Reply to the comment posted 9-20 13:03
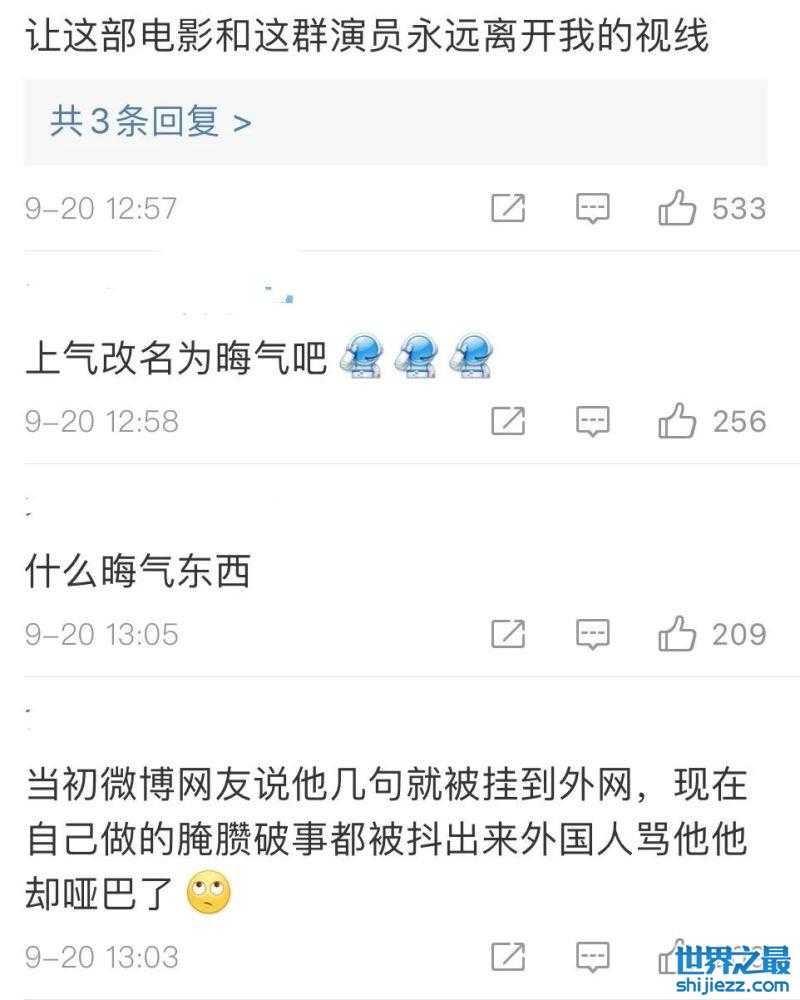Viewport: 800px width, 1000px height. [592, 956]
